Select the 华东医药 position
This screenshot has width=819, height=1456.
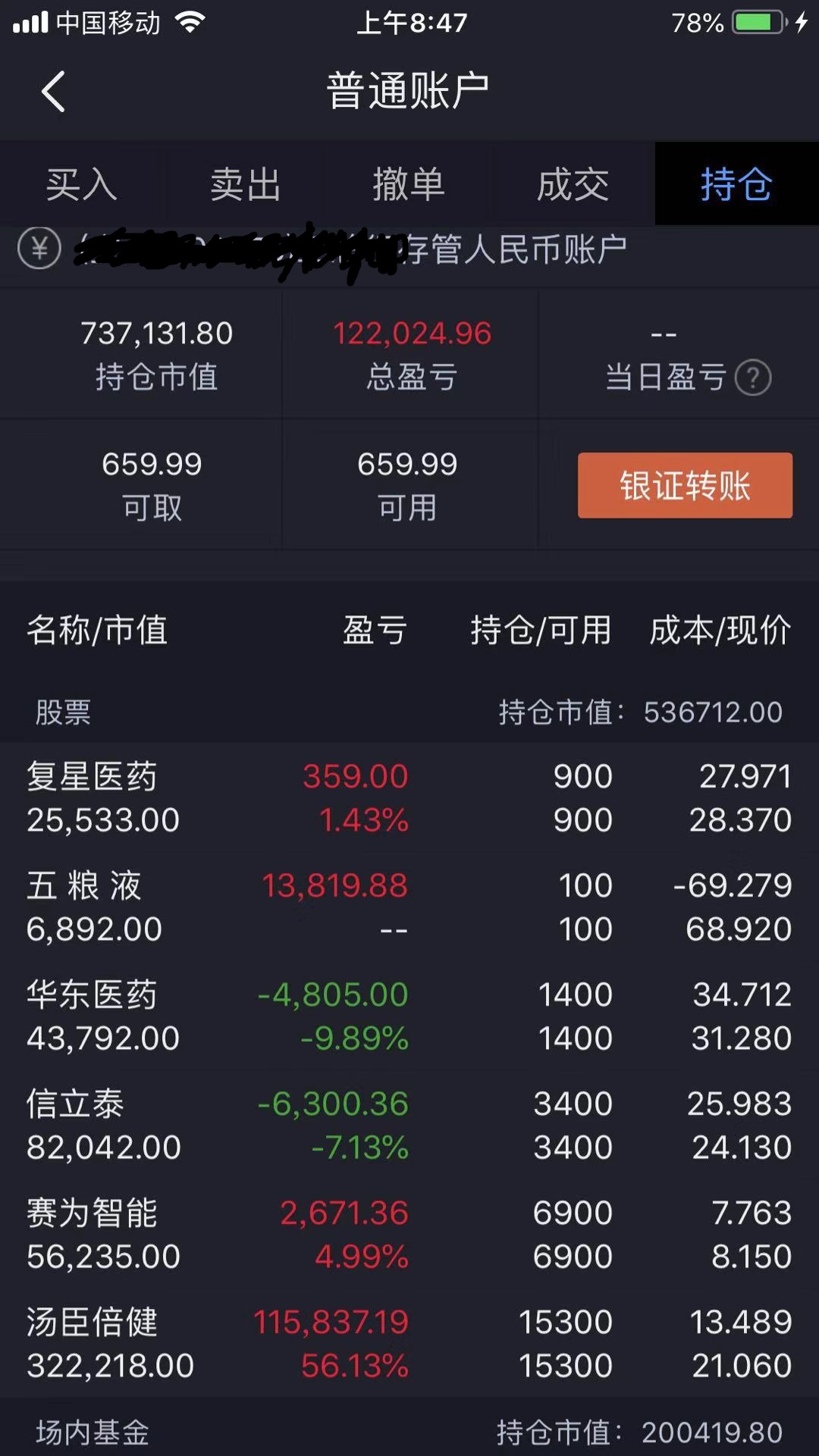[408, 1016]
